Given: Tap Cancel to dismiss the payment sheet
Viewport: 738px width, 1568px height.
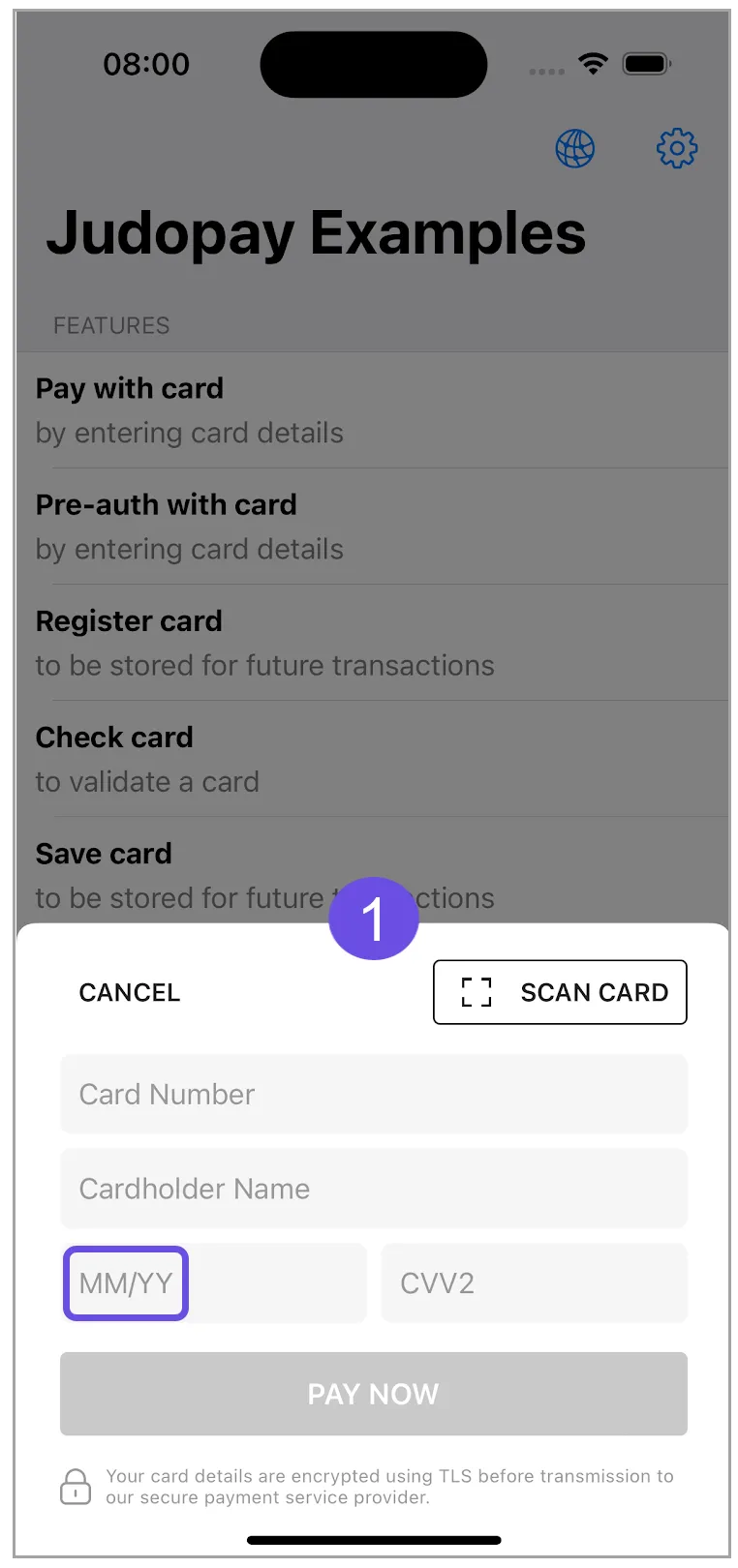Looking at the screenshot, I should click(x=130, y=992).
